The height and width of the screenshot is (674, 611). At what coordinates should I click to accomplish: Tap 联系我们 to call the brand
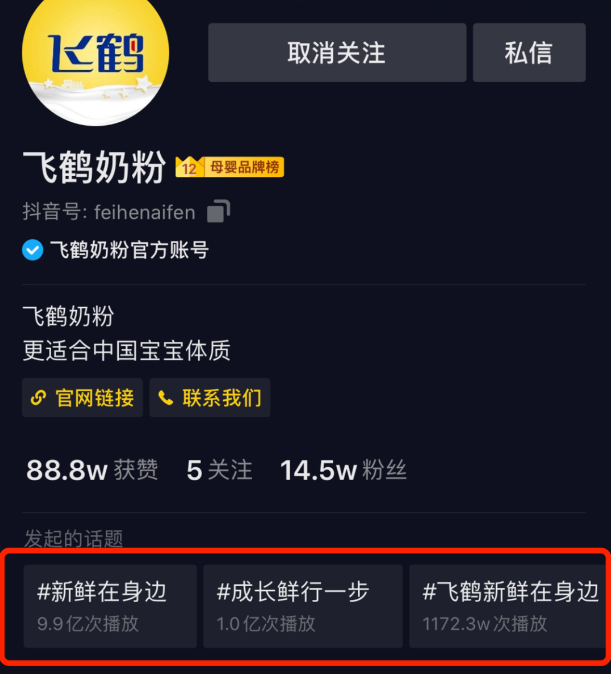click(x=210, y=398)
